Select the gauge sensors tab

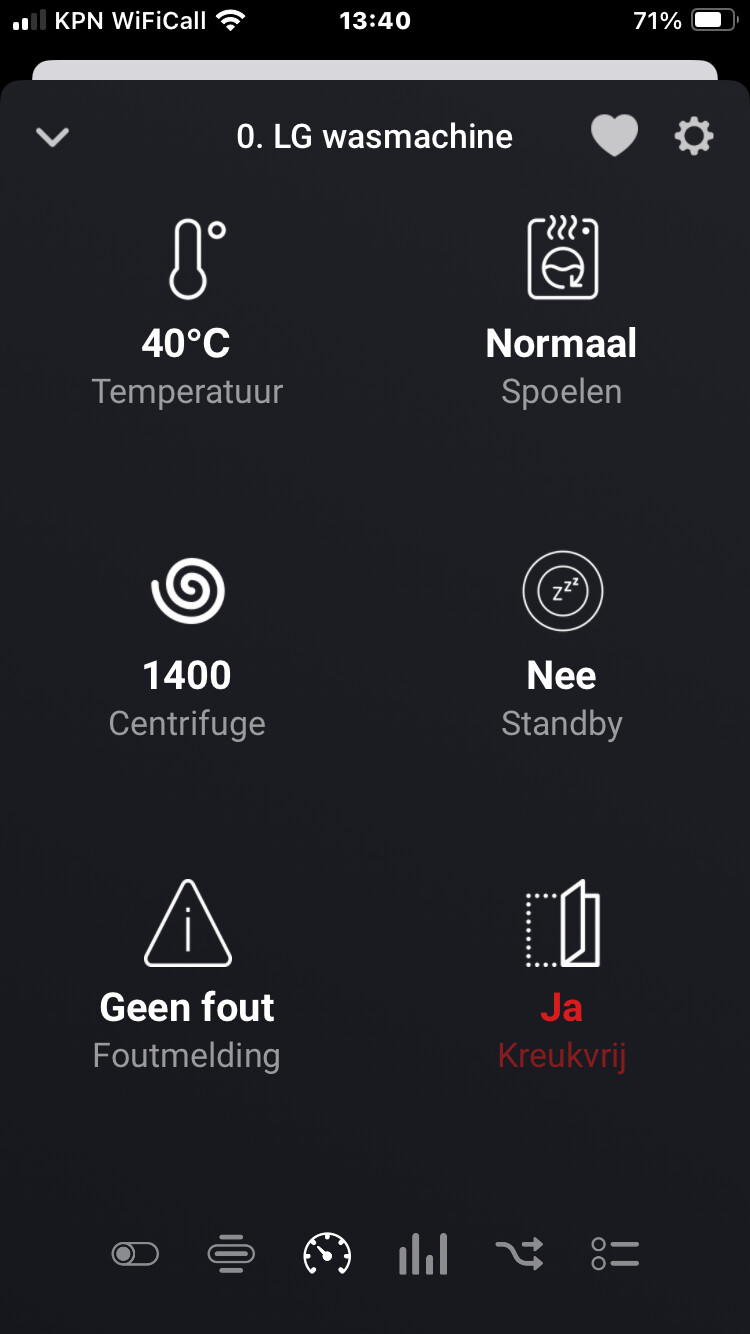click(x=327, y=1253)
